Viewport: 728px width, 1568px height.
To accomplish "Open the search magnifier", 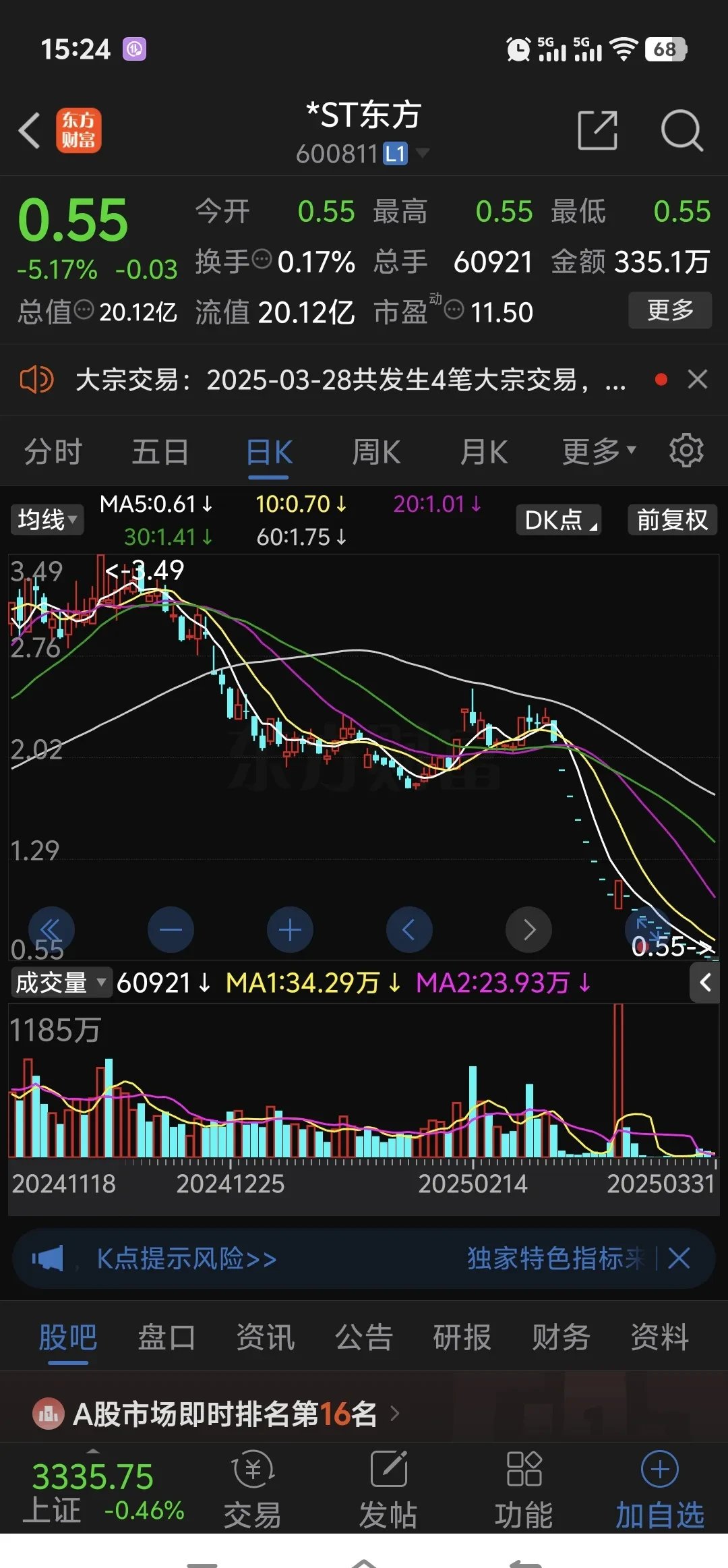I will point(681,130).
